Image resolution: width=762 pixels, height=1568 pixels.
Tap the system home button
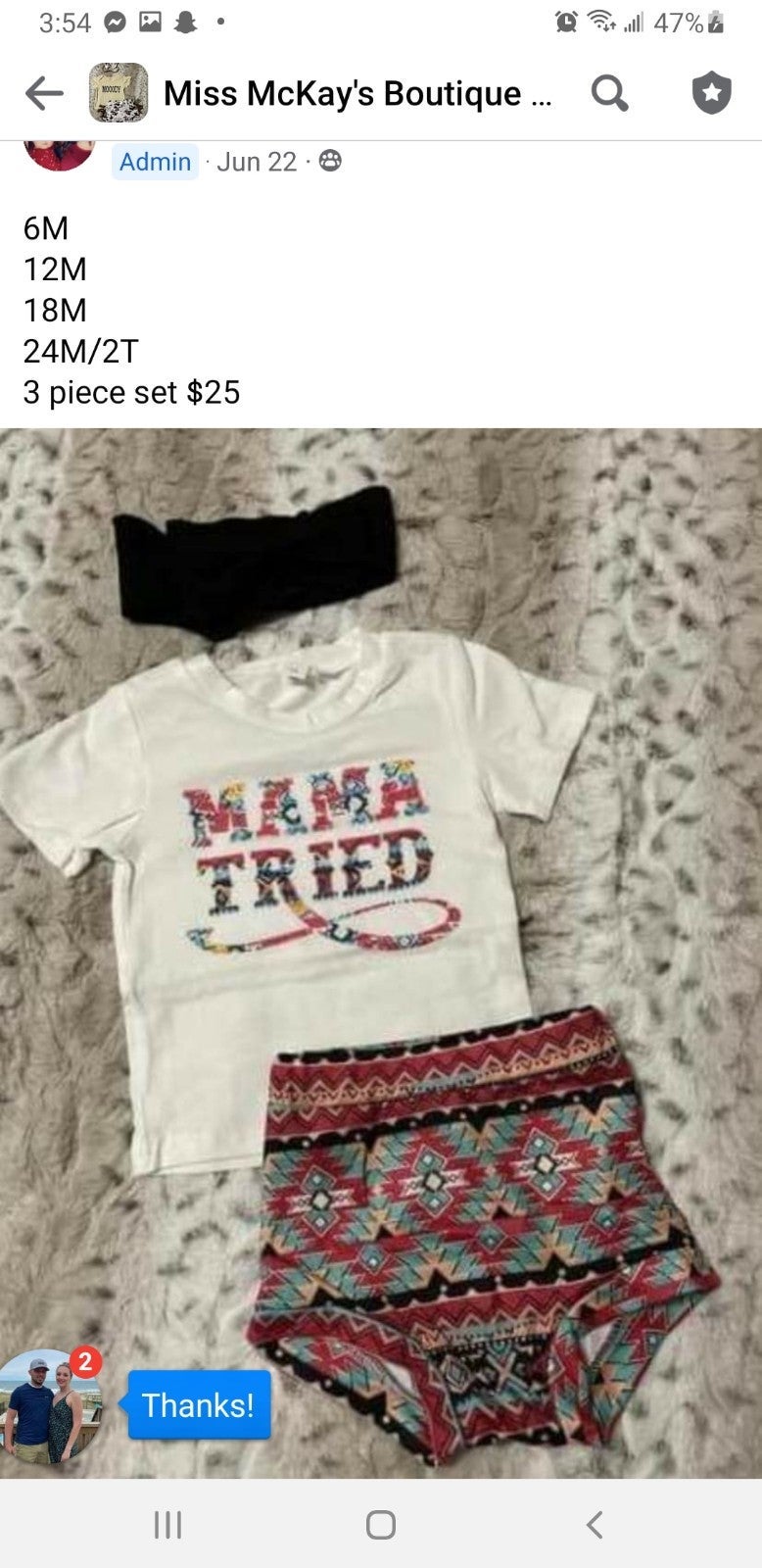point(381,1525)
